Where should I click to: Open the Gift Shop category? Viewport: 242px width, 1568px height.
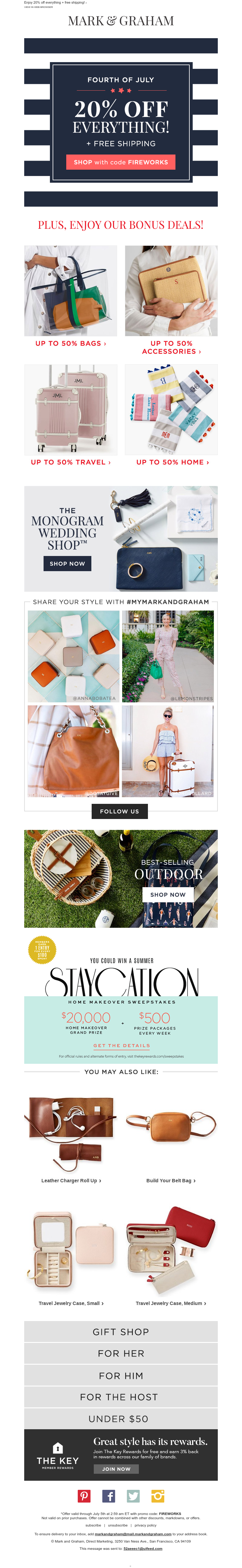click(x=120, y=1332)
